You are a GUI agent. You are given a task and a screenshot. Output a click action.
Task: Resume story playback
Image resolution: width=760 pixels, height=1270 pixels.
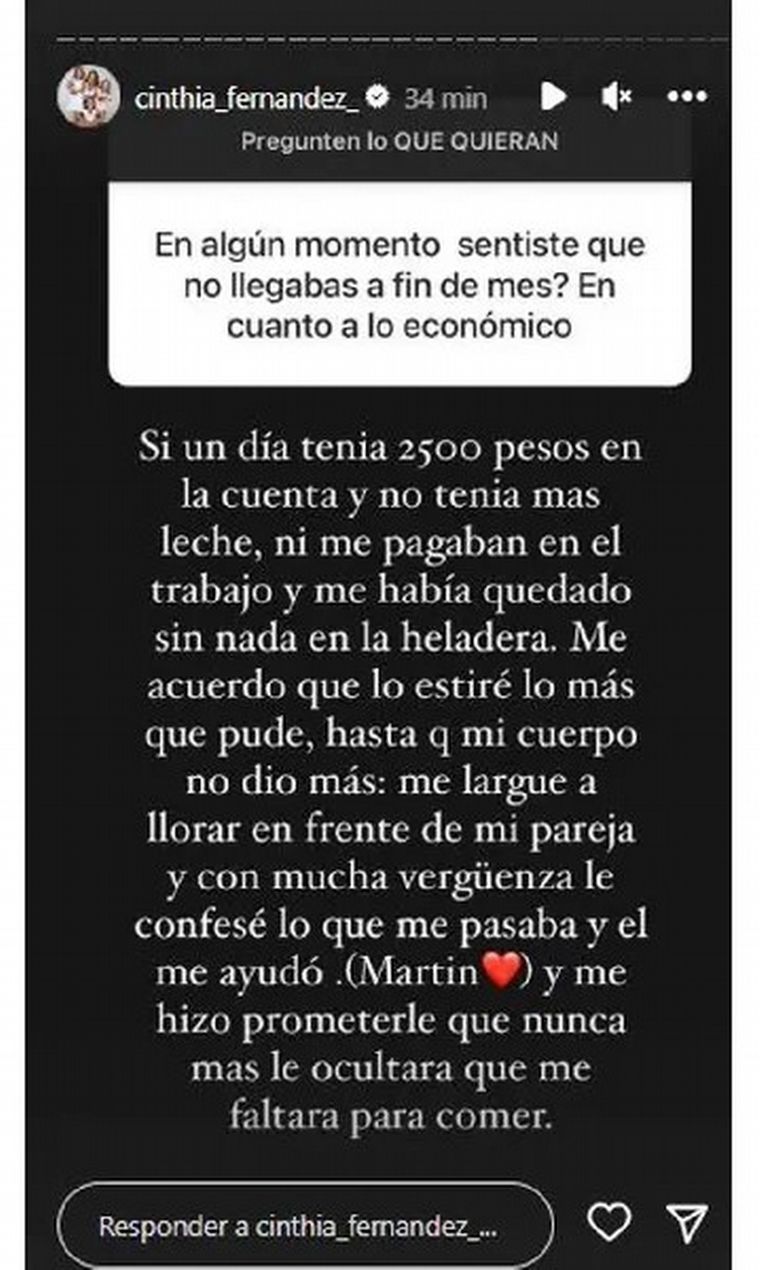pos(552,96)
